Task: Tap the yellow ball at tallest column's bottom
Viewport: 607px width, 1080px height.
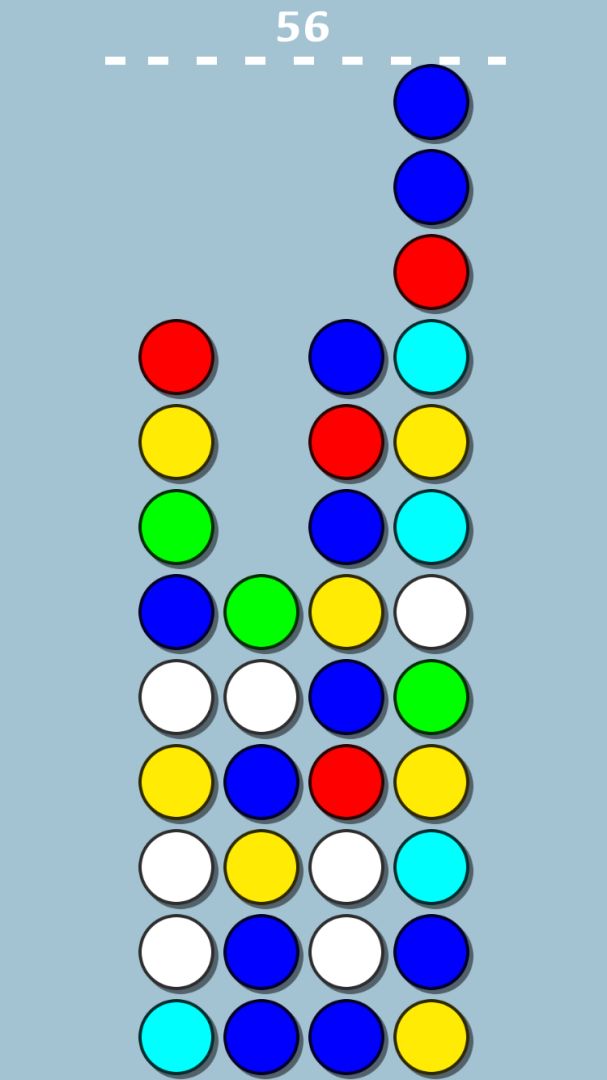Action: pyautogui.click(x=431, y=1037)
